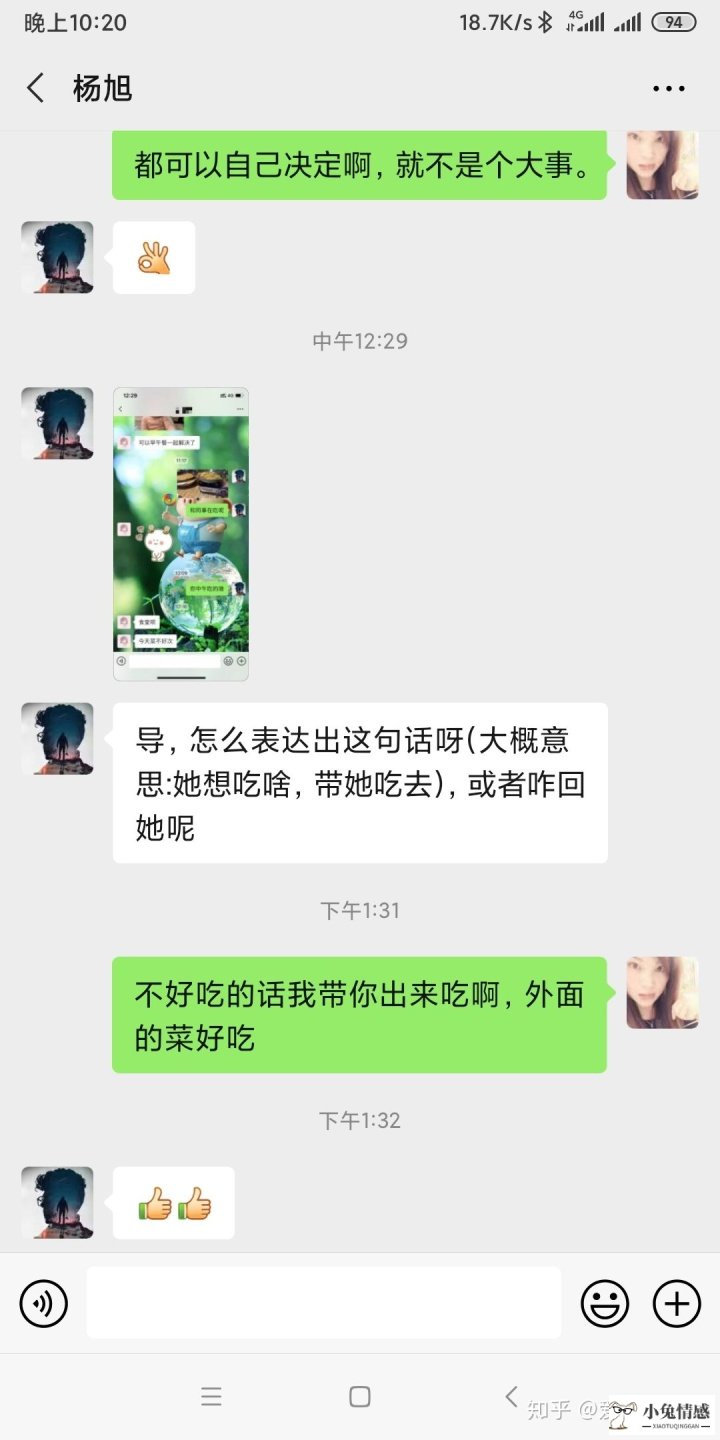
Task: Open the system recent apps menu
Action: coord(211,1397)
